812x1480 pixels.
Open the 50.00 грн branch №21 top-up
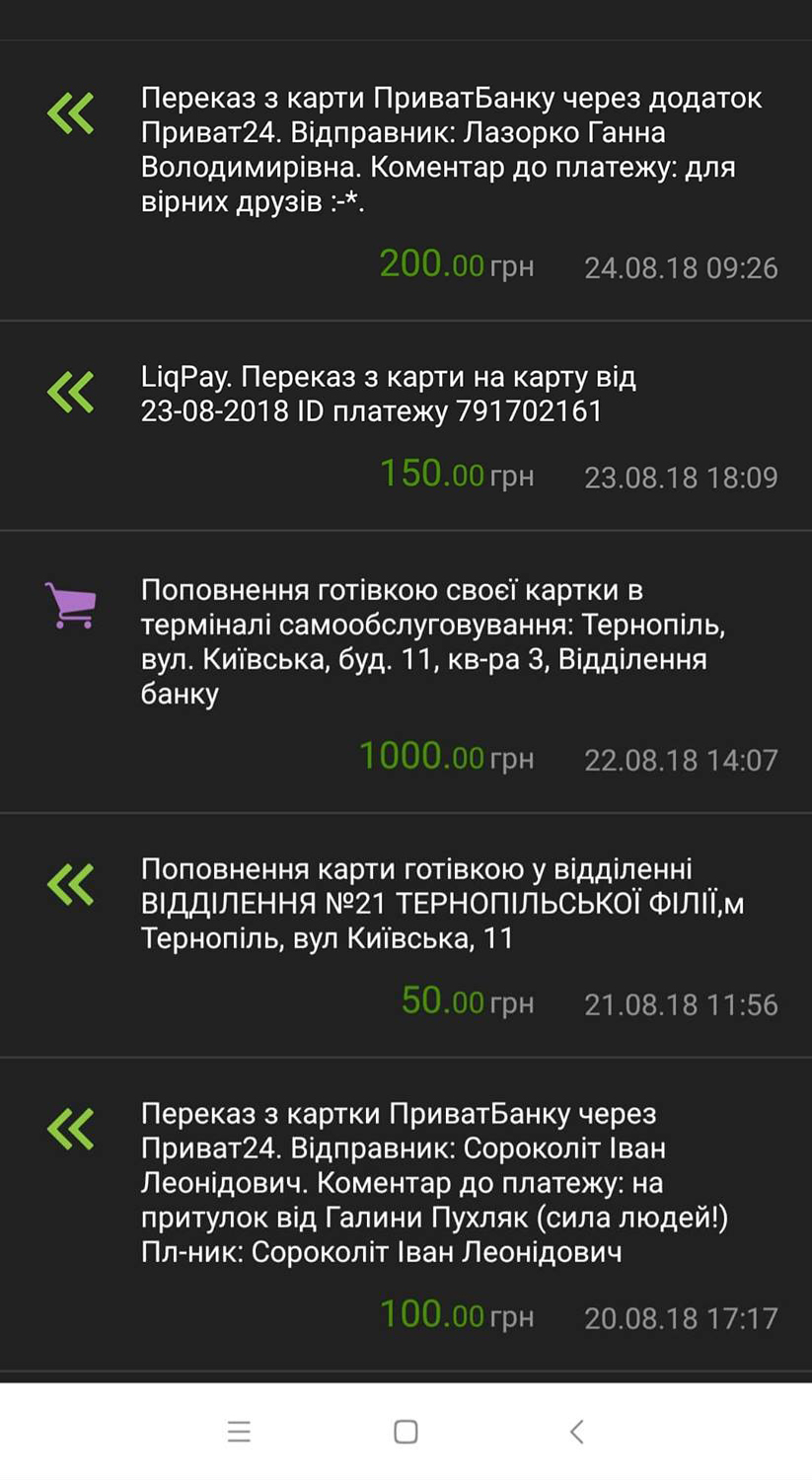pos(406,935)
